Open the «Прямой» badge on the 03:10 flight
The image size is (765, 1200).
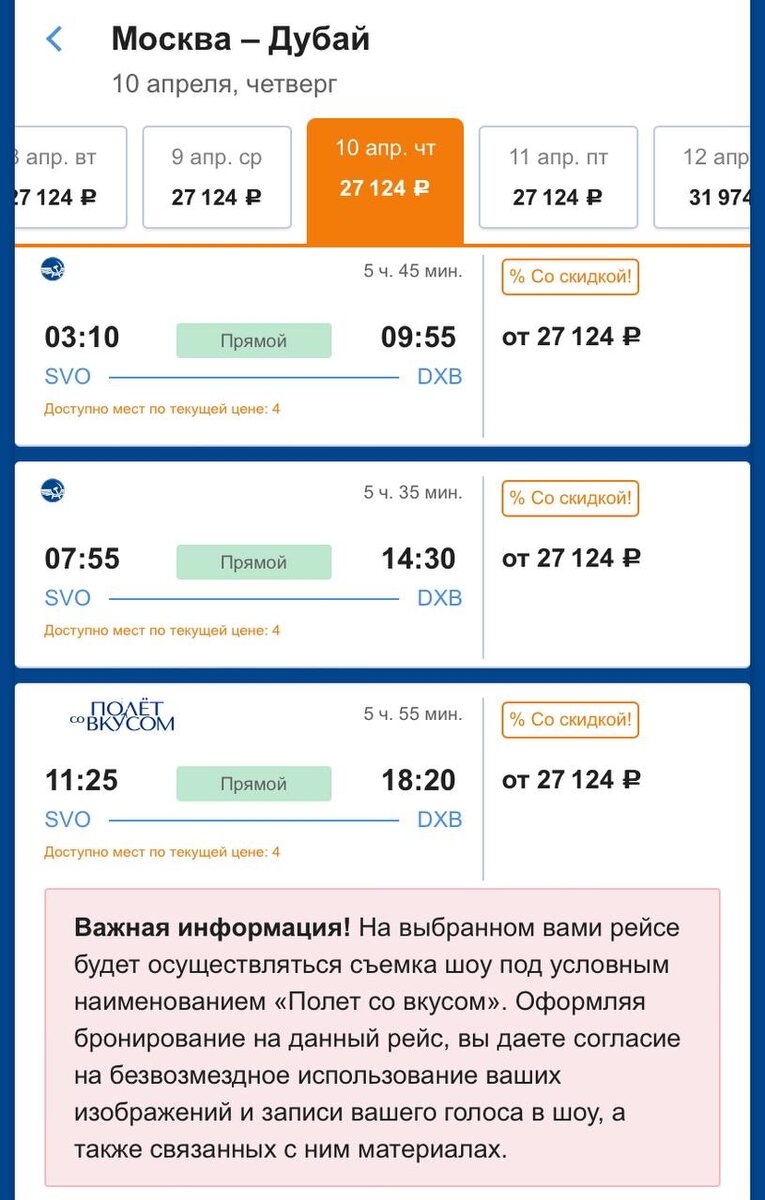tap(253, 340)
